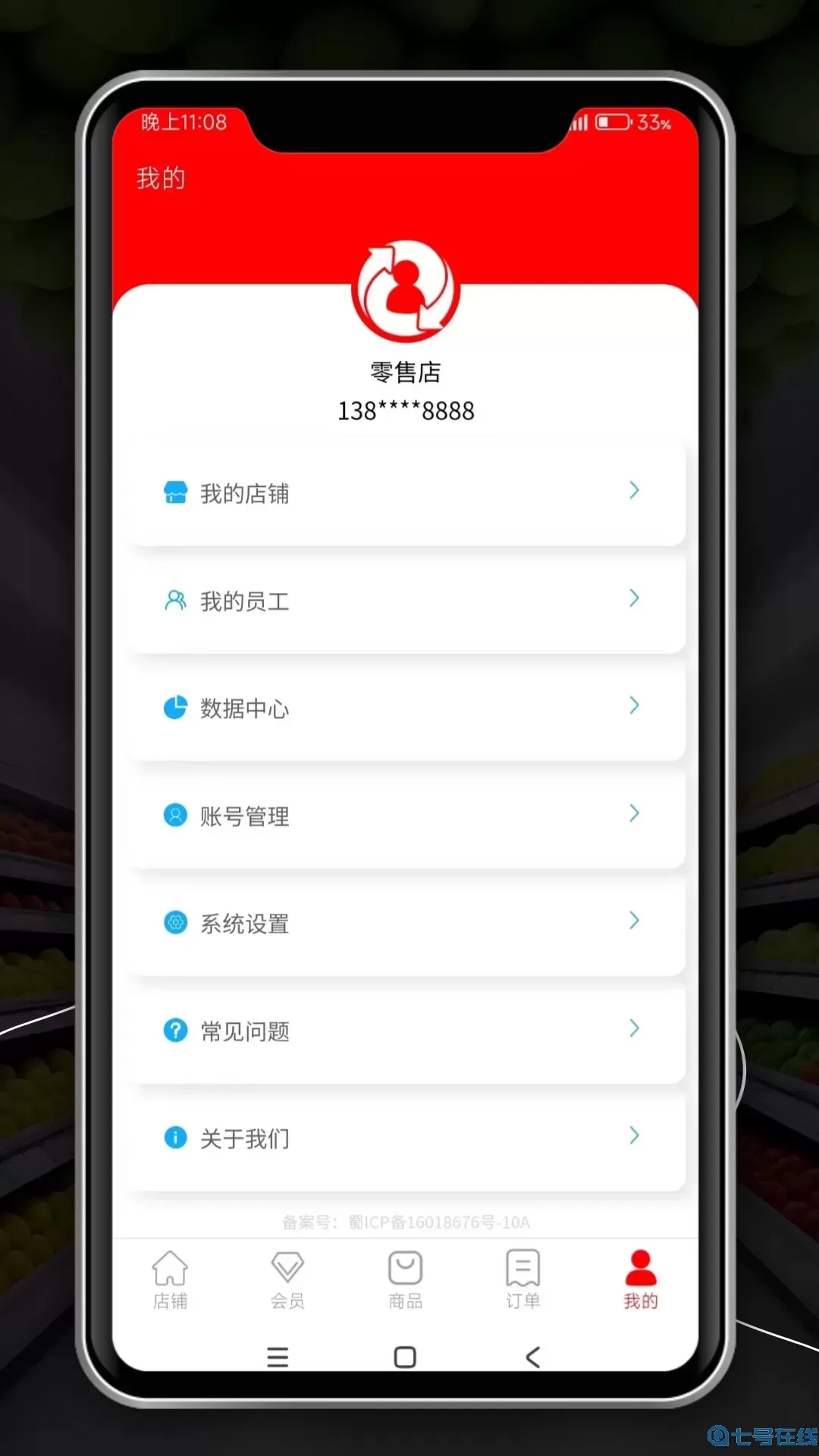The width and height of the screenshot is (819, 1456).
Task: Click the profile avatar at the top
Action: pos(406,290)
